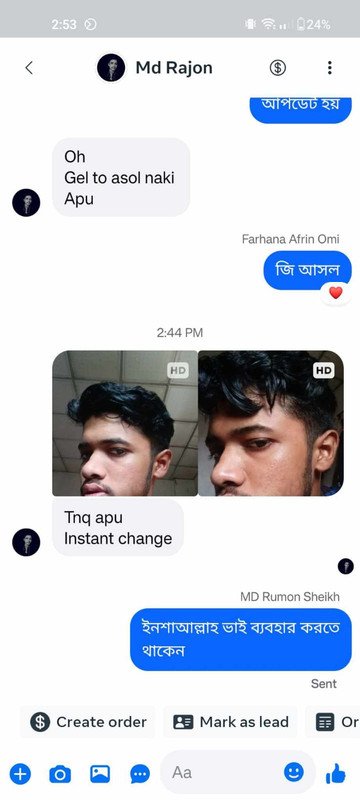
Task: View the heart reaction on জি আসল message
Action: tap(336, 293)
